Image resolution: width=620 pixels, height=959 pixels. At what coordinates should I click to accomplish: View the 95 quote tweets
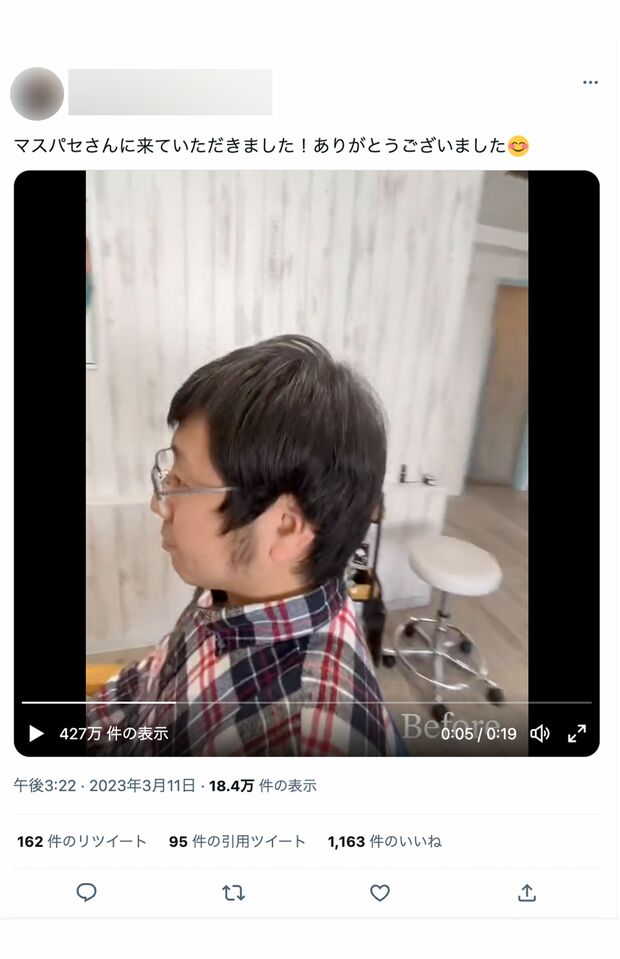coord(237,841)
